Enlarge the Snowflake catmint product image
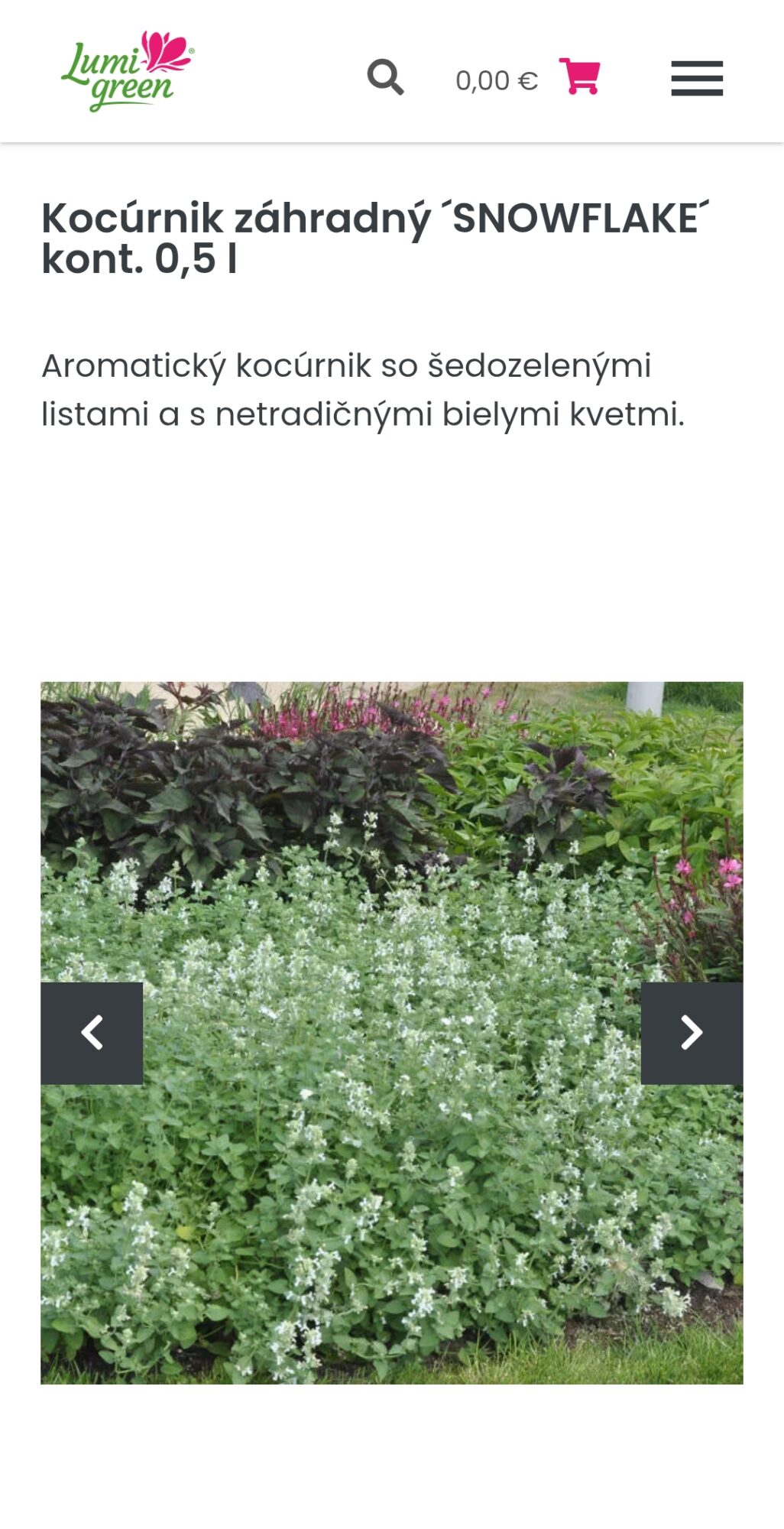This screenshot has width=784, height=1529. [392, 1033]
